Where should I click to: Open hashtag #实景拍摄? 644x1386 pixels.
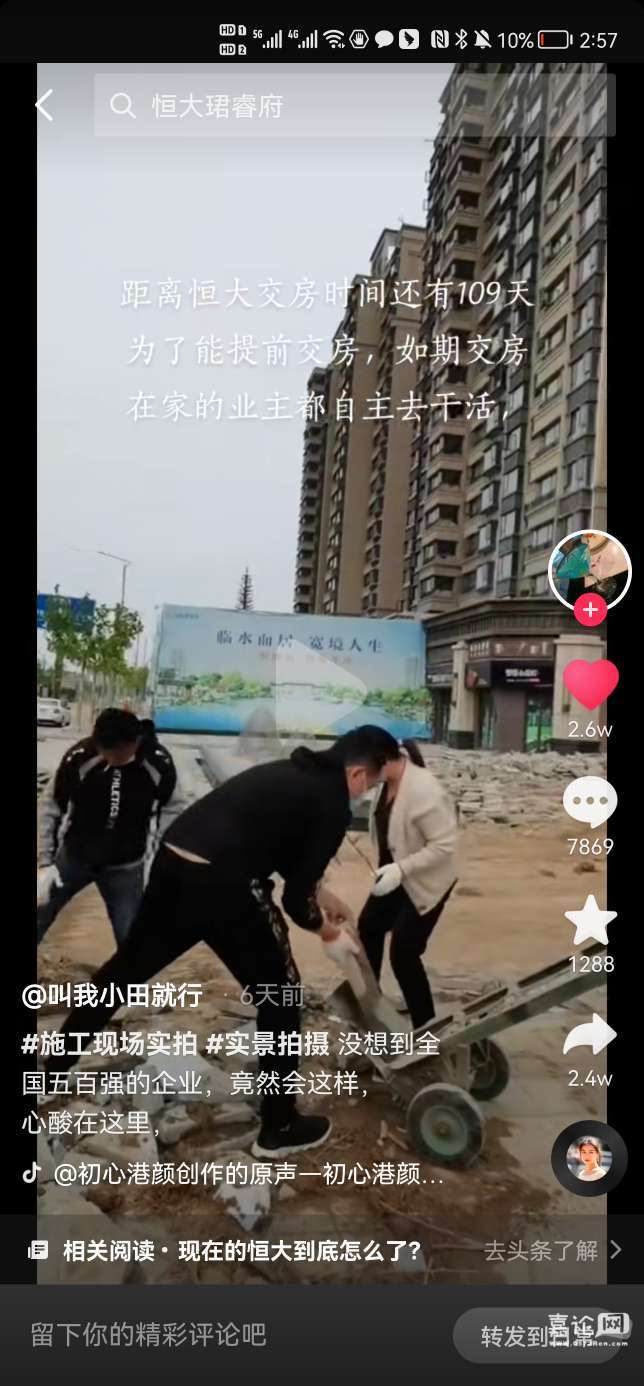[267, 1044]
